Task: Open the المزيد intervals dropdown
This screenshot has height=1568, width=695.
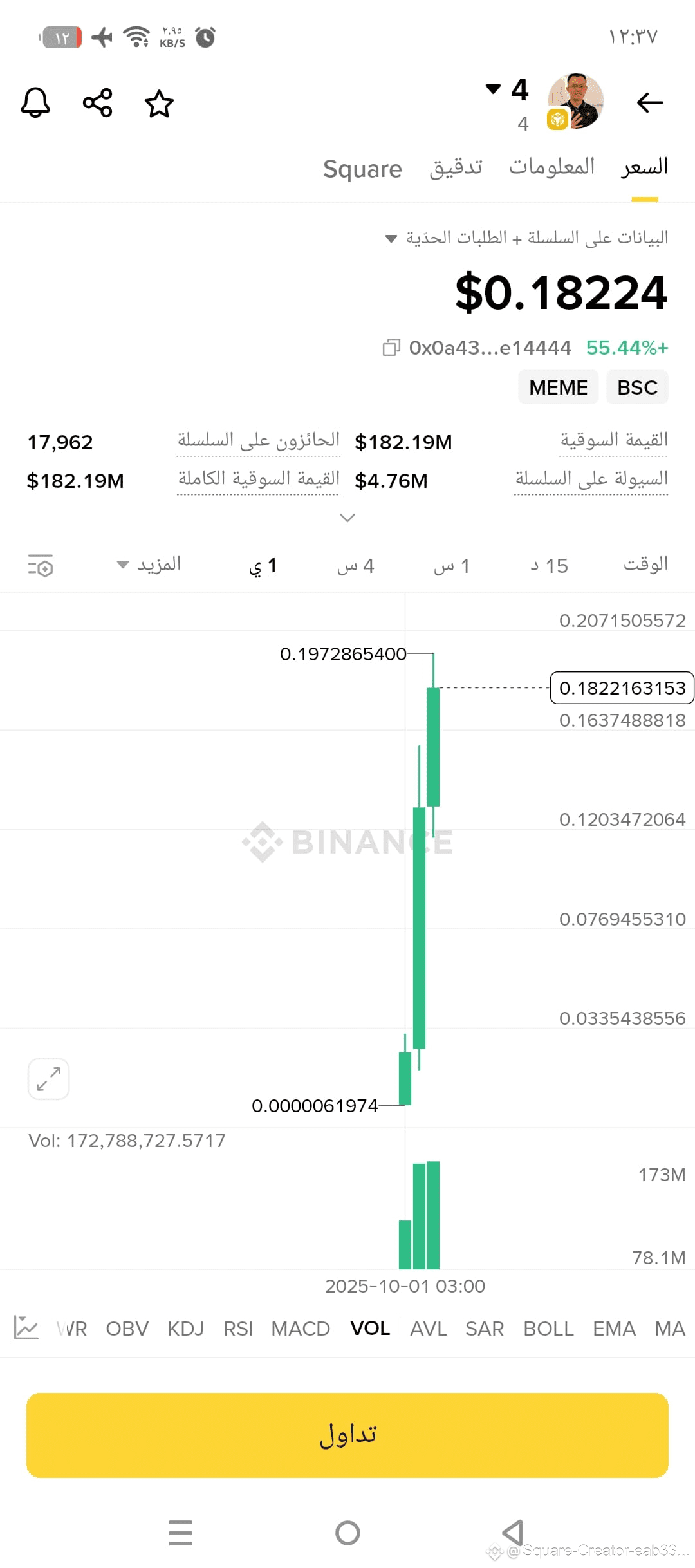Action: (149, 565)
